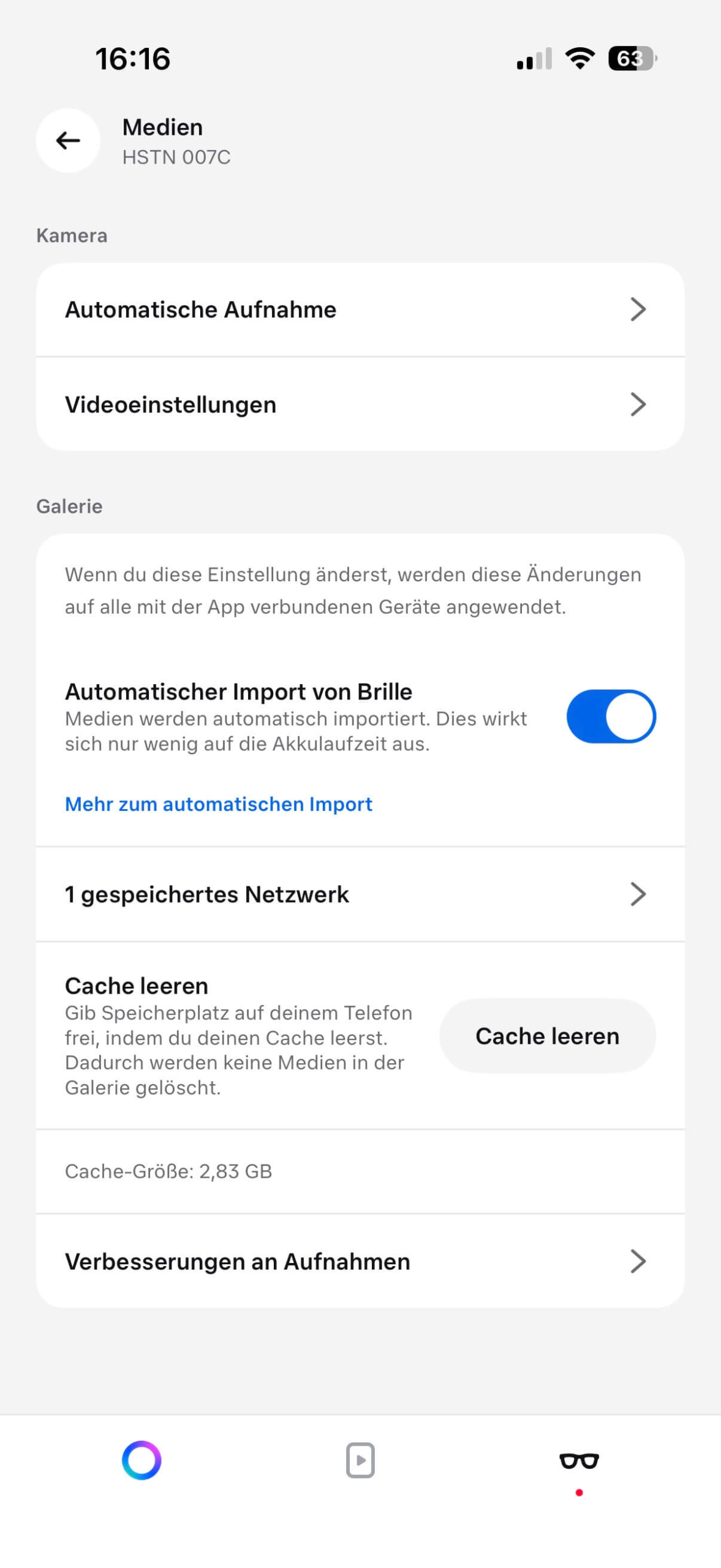Disable Automatischer Import von Brille
Image resolution: width=721 pixels, height=1568 pixels.
point(610,716)
